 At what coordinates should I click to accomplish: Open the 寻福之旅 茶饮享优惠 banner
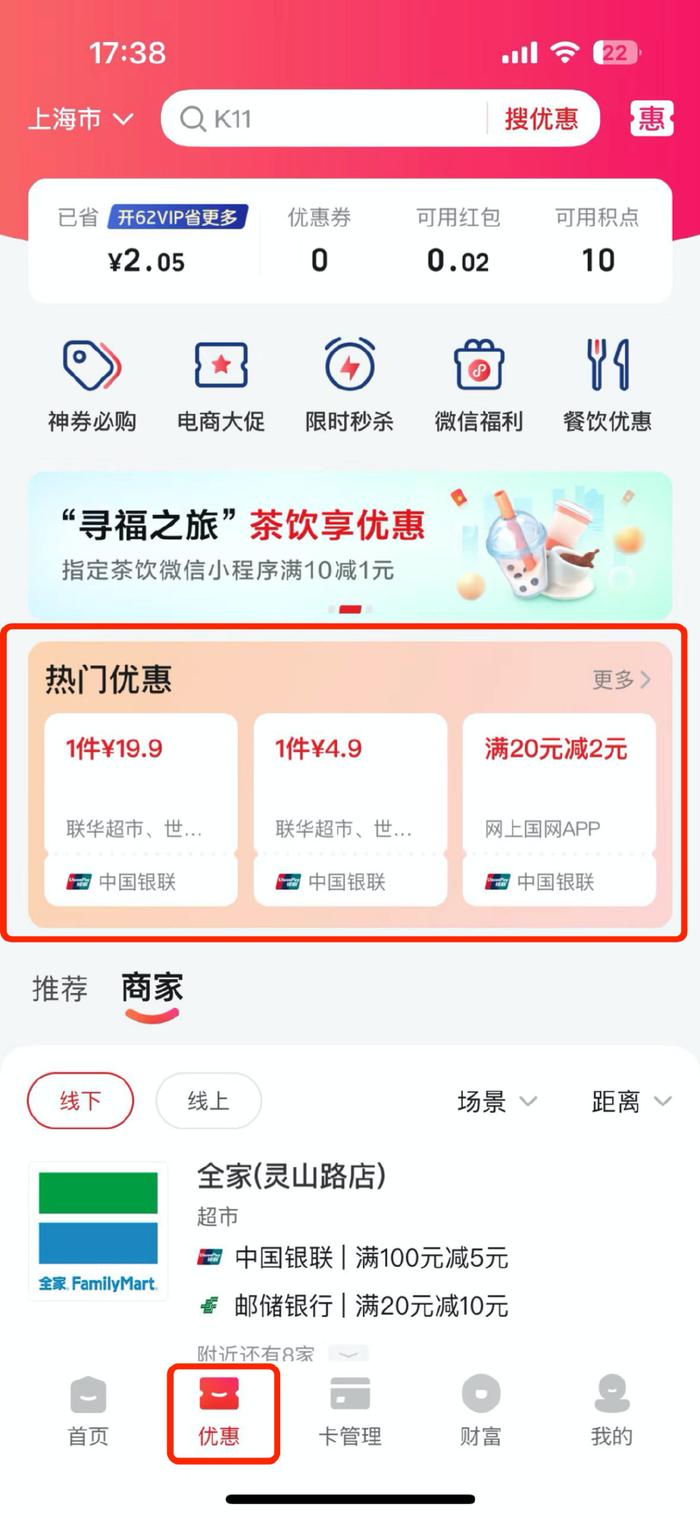pos(350,545)
